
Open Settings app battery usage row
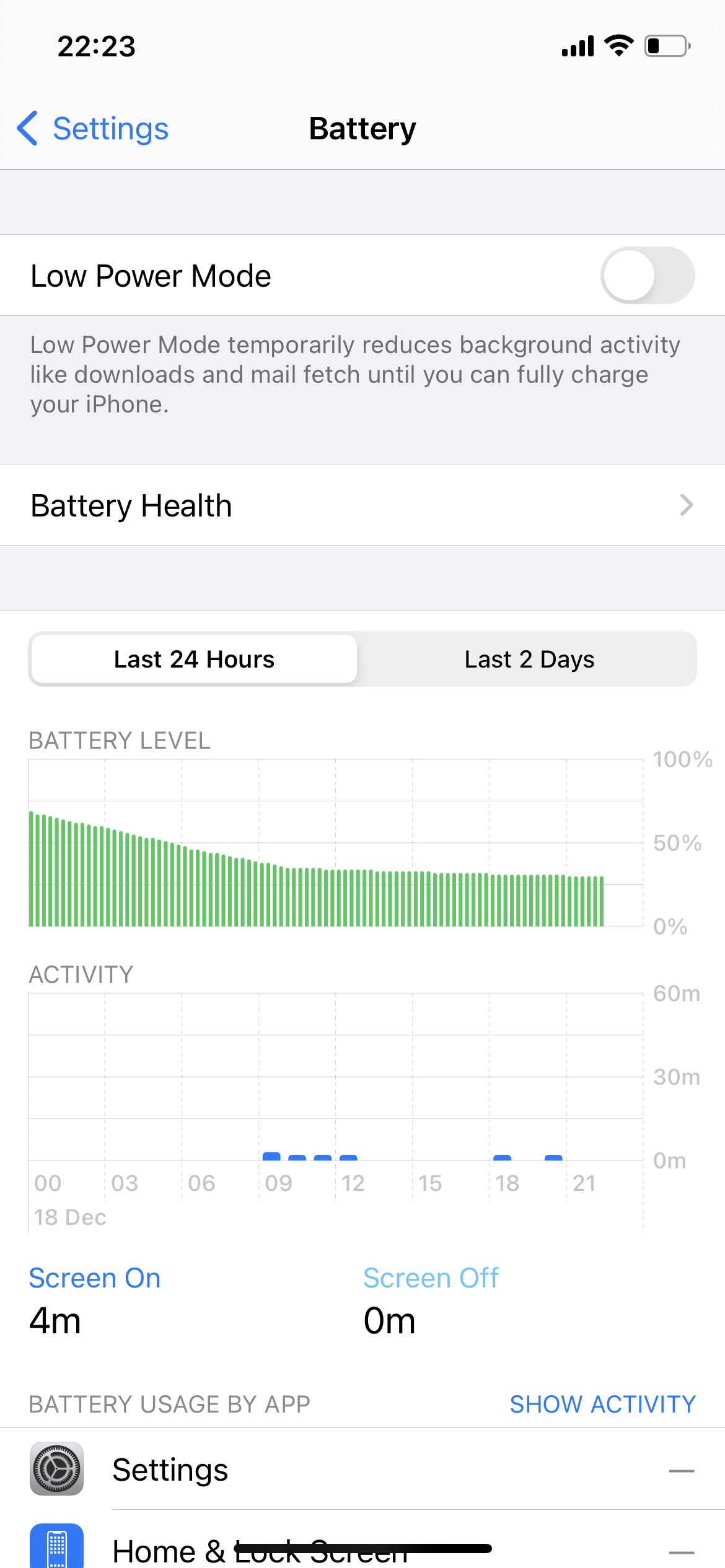point(362,1470)
